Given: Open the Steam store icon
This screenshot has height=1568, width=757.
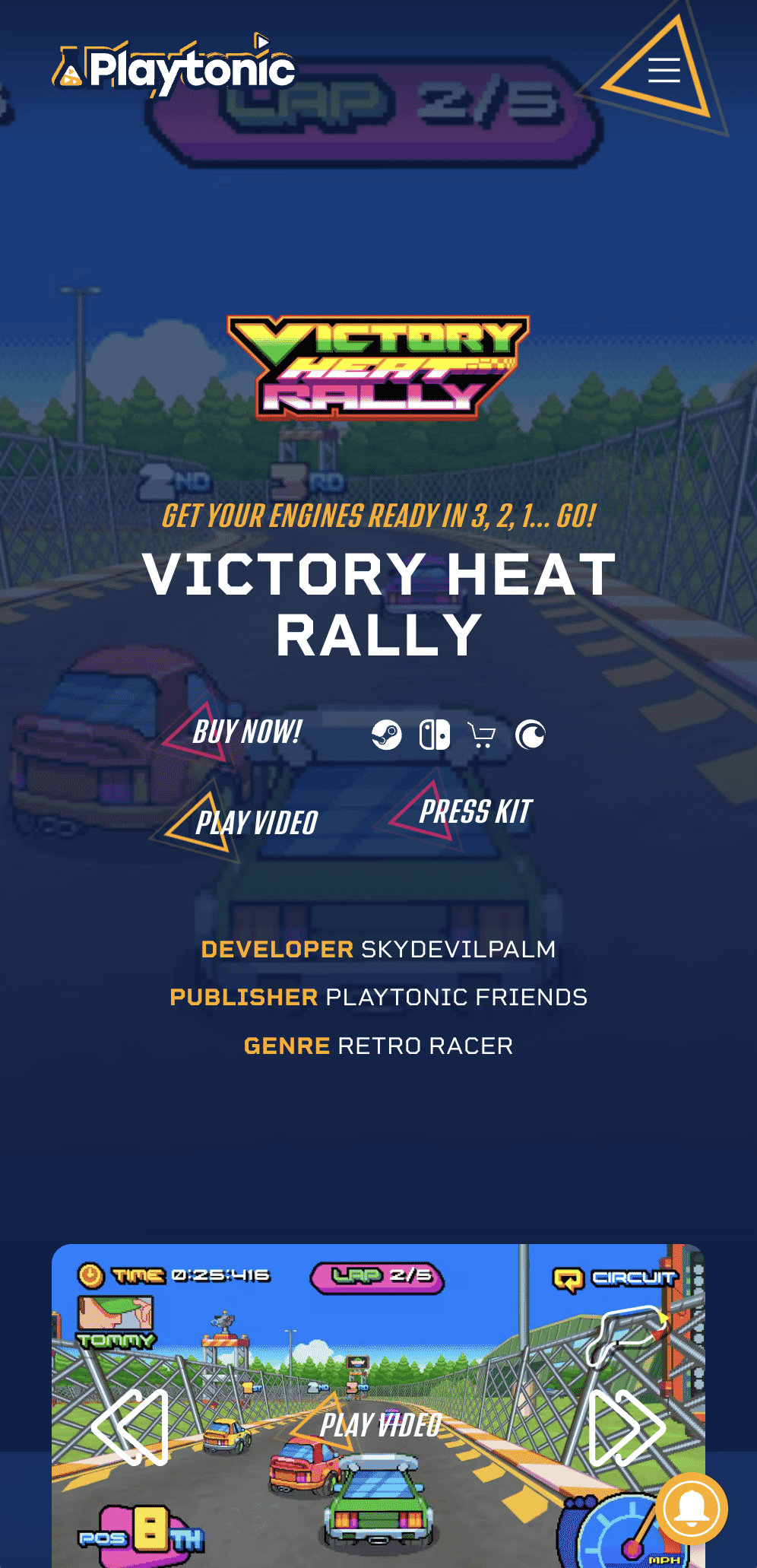Looking at the screenshot, I should 387,735.
